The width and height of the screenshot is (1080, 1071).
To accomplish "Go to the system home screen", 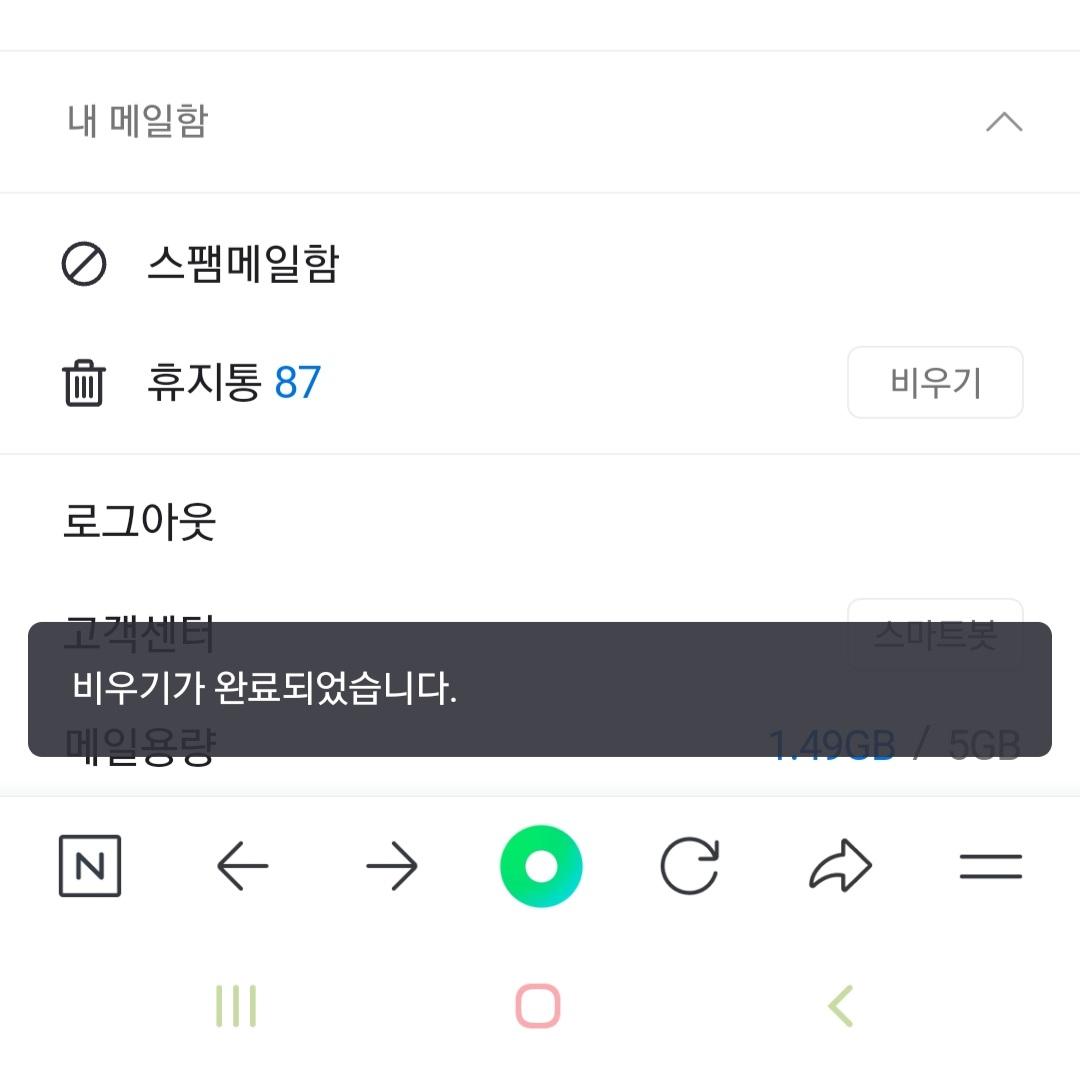I will click(x=538, y=1006).
